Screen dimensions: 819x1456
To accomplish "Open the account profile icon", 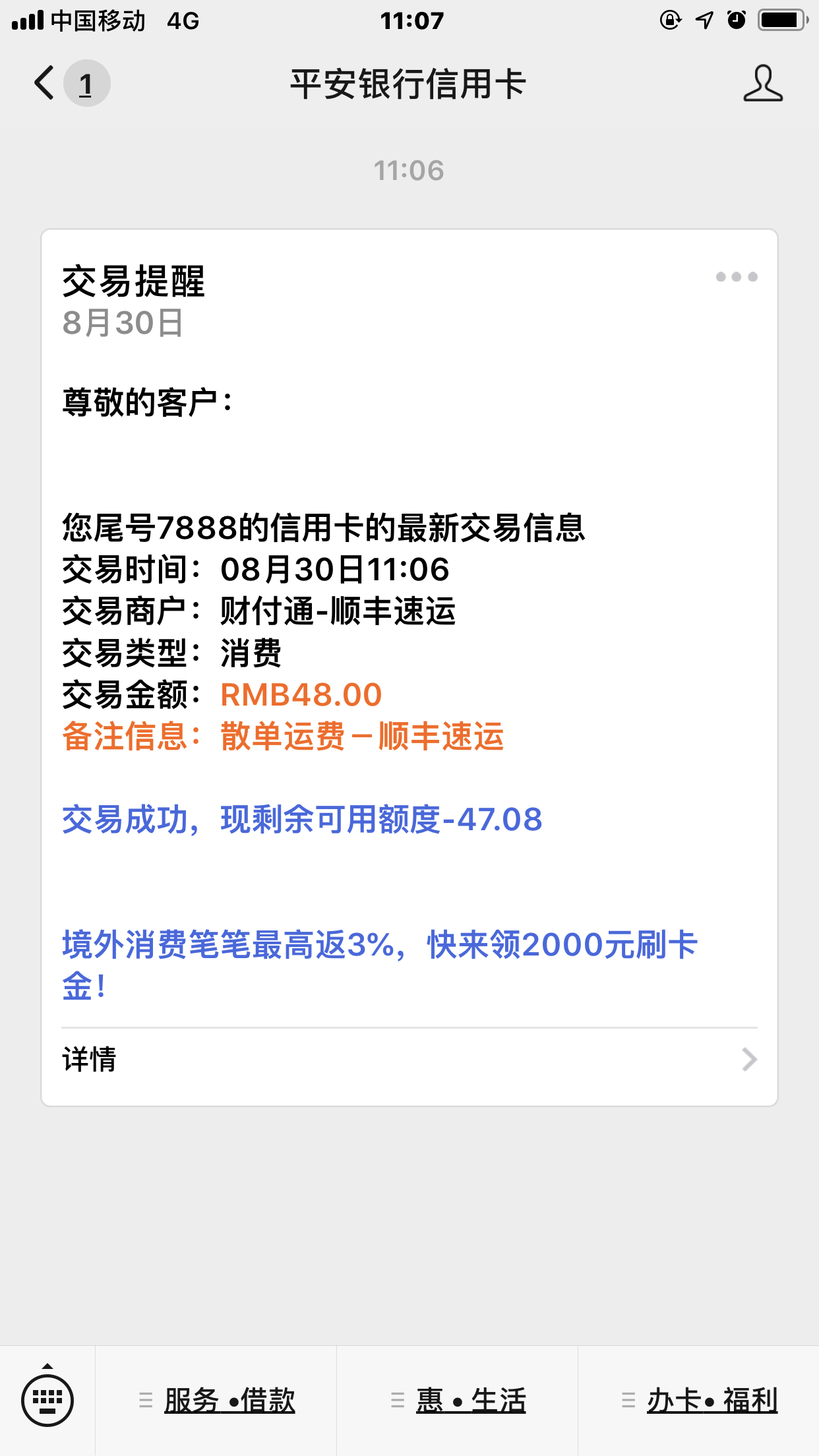I will 762,84.
